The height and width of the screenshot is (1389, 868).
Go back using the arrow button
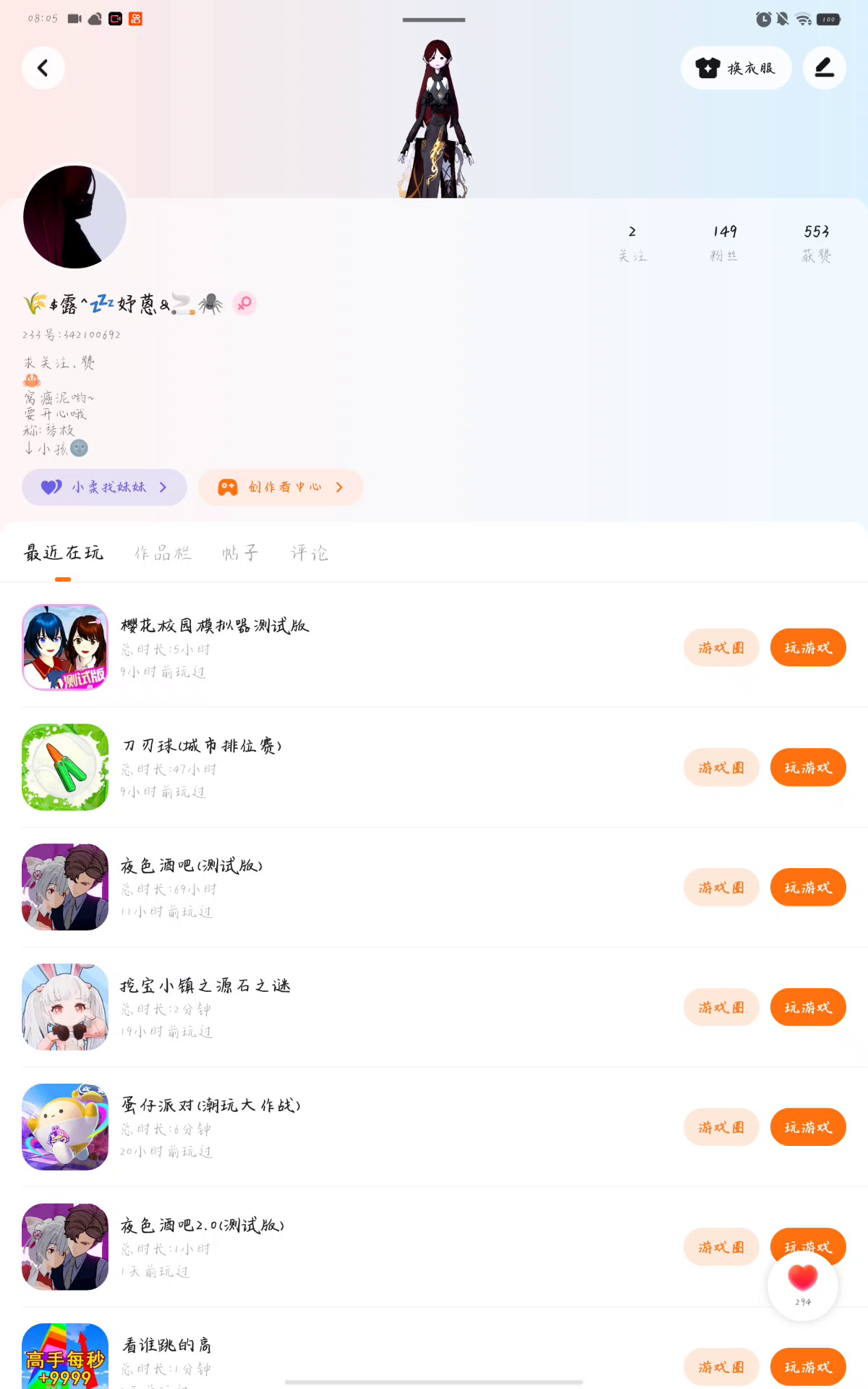pyautogui.click(x=43, y=68)
